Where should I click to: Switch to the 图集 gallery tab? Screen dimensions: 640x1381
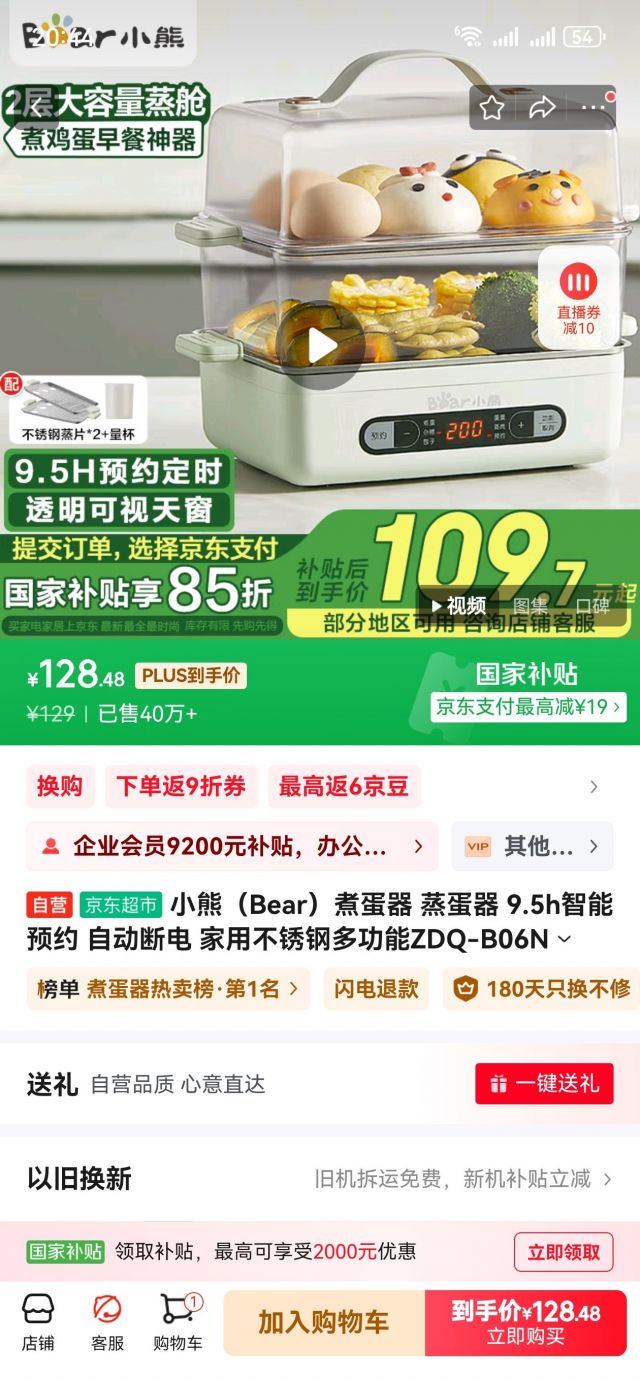click(x=530, y=606)
